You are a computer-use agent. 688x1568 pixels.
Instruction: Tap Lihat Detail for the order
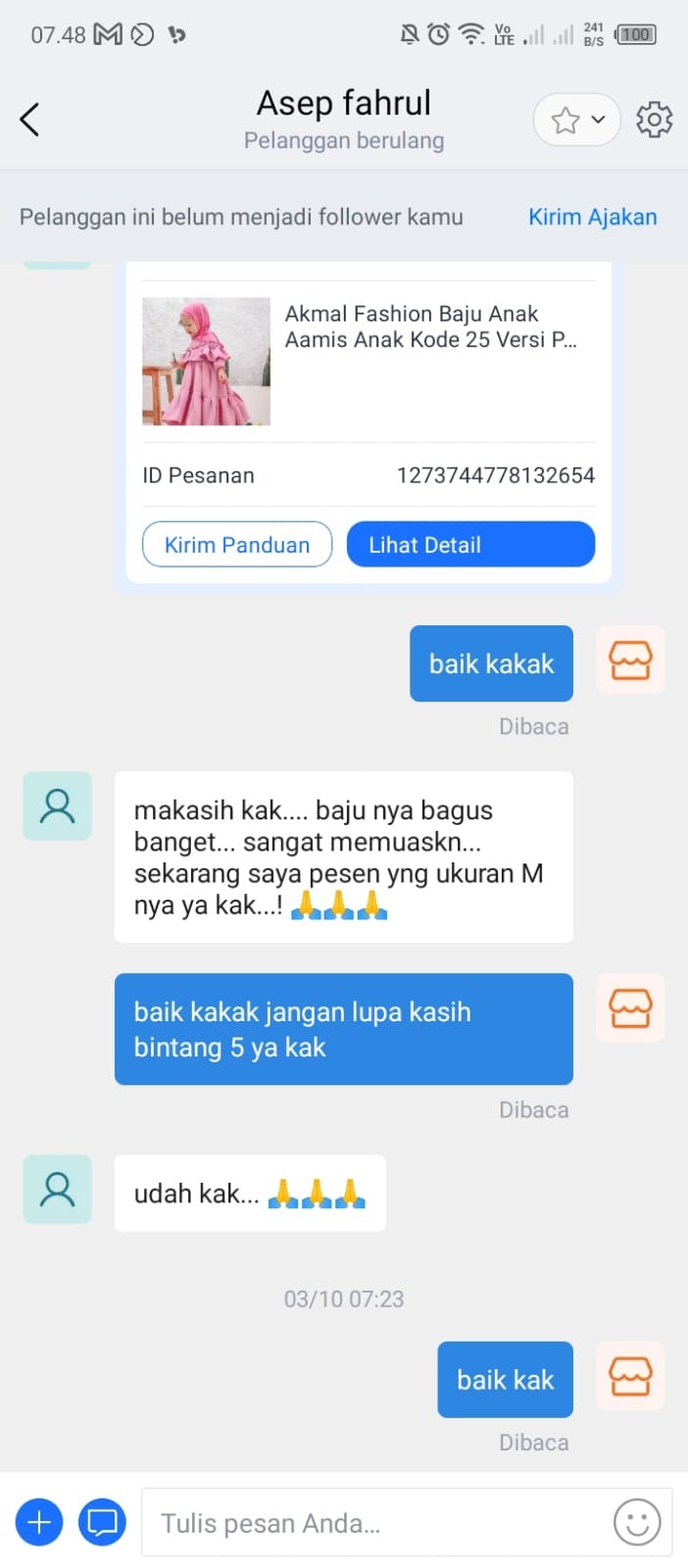[470, 545]
